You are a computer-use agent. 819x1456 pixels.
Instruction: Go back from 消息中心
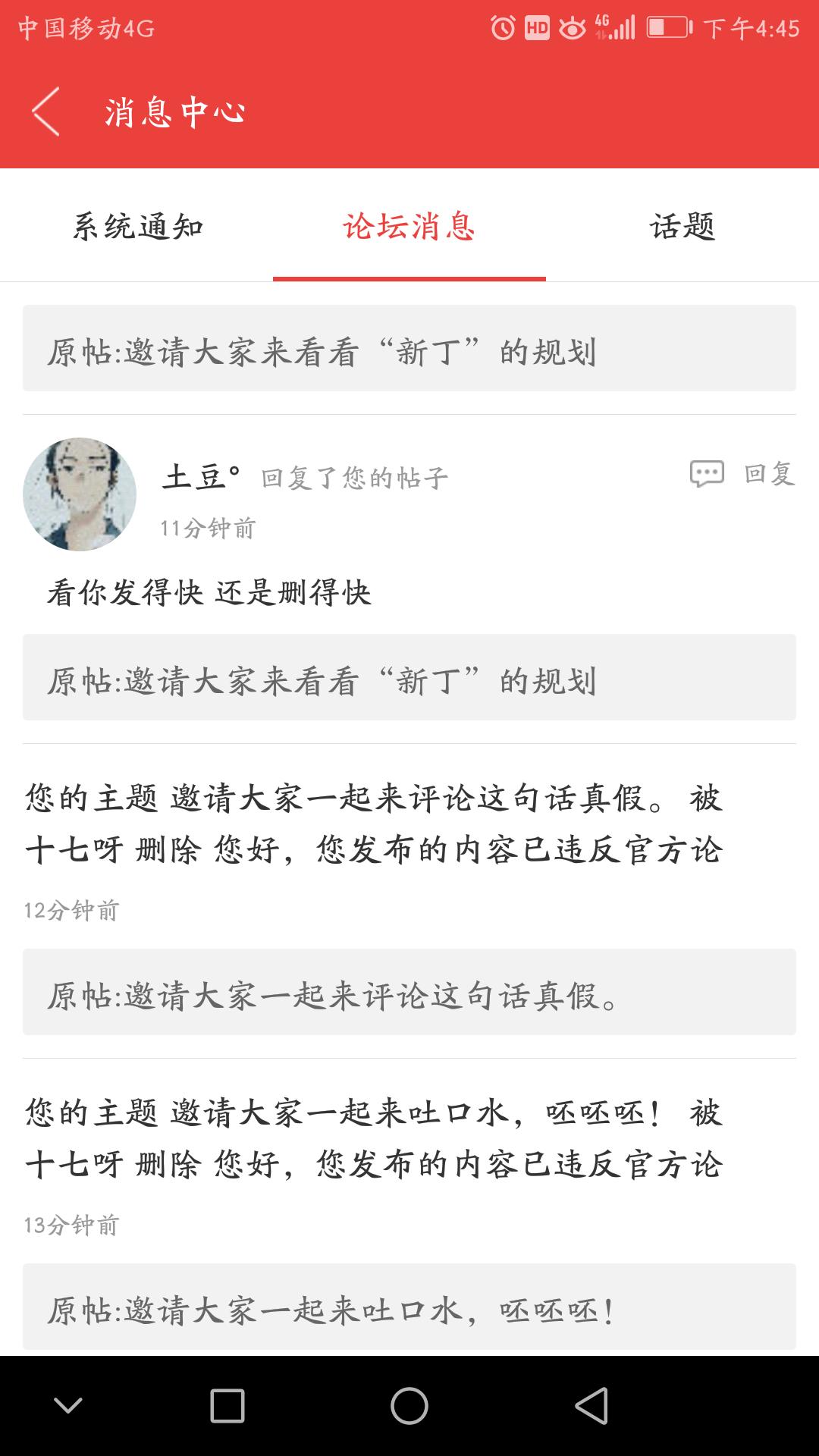(x=46, y=112)
